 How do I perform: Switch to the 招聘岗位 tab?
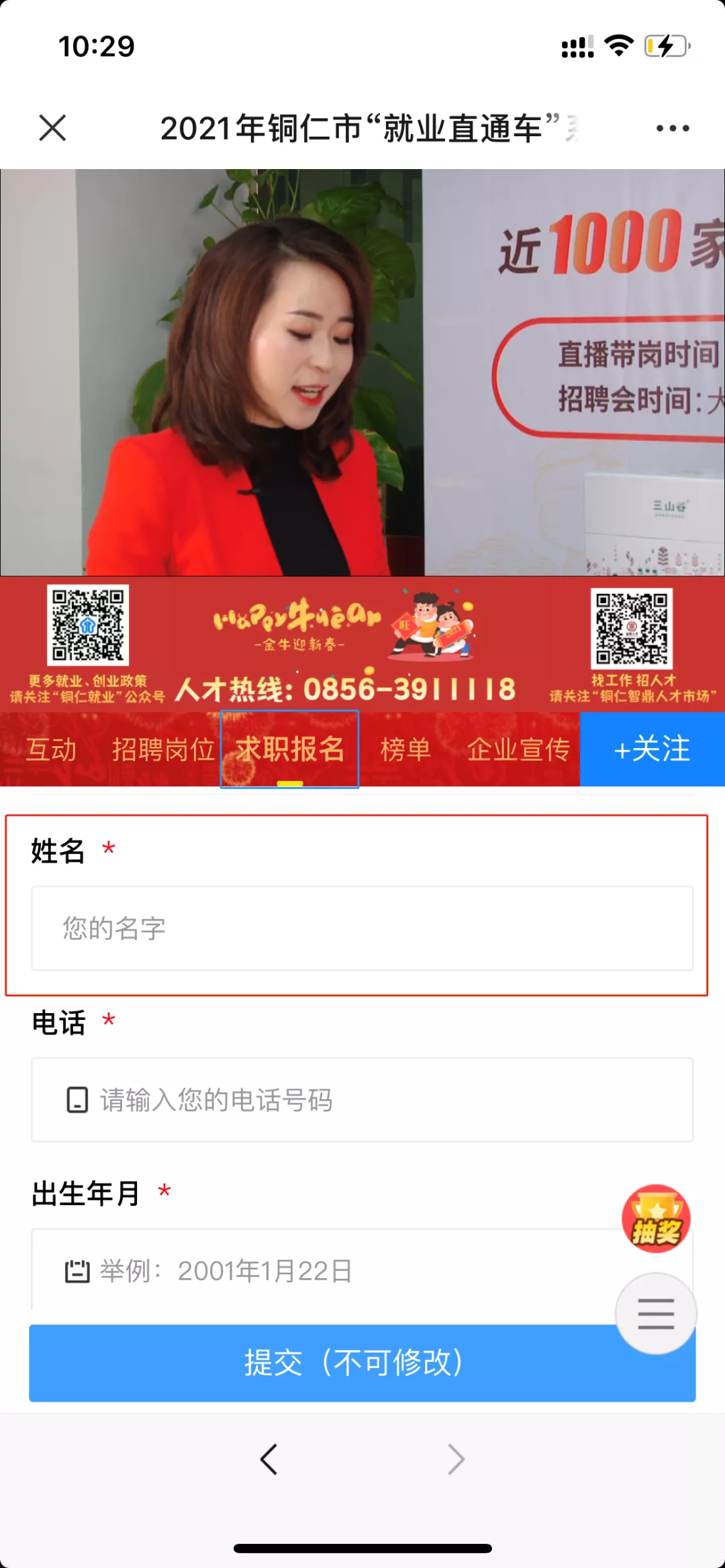[x=163, y=750]
